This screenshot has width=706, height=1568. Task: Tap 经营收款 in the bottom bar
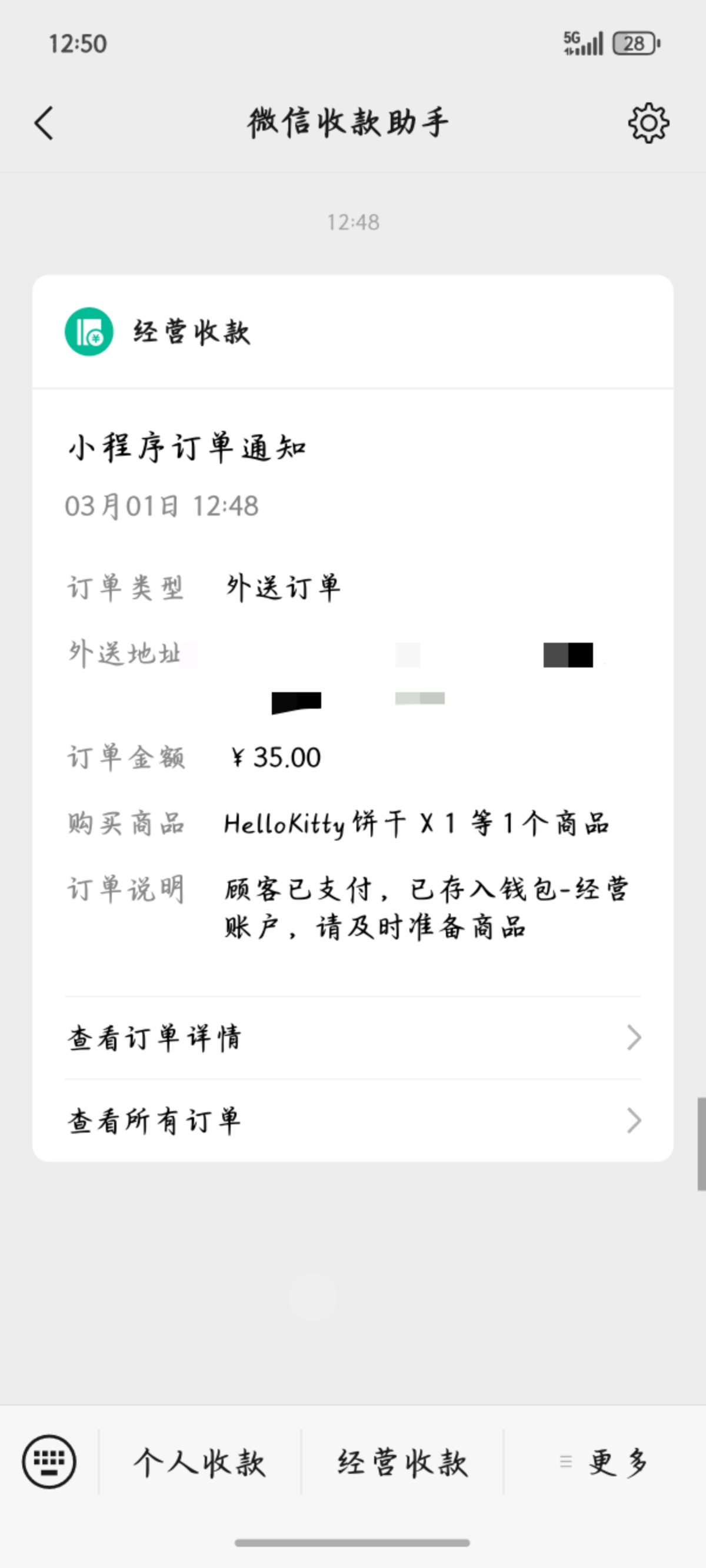403,1462
